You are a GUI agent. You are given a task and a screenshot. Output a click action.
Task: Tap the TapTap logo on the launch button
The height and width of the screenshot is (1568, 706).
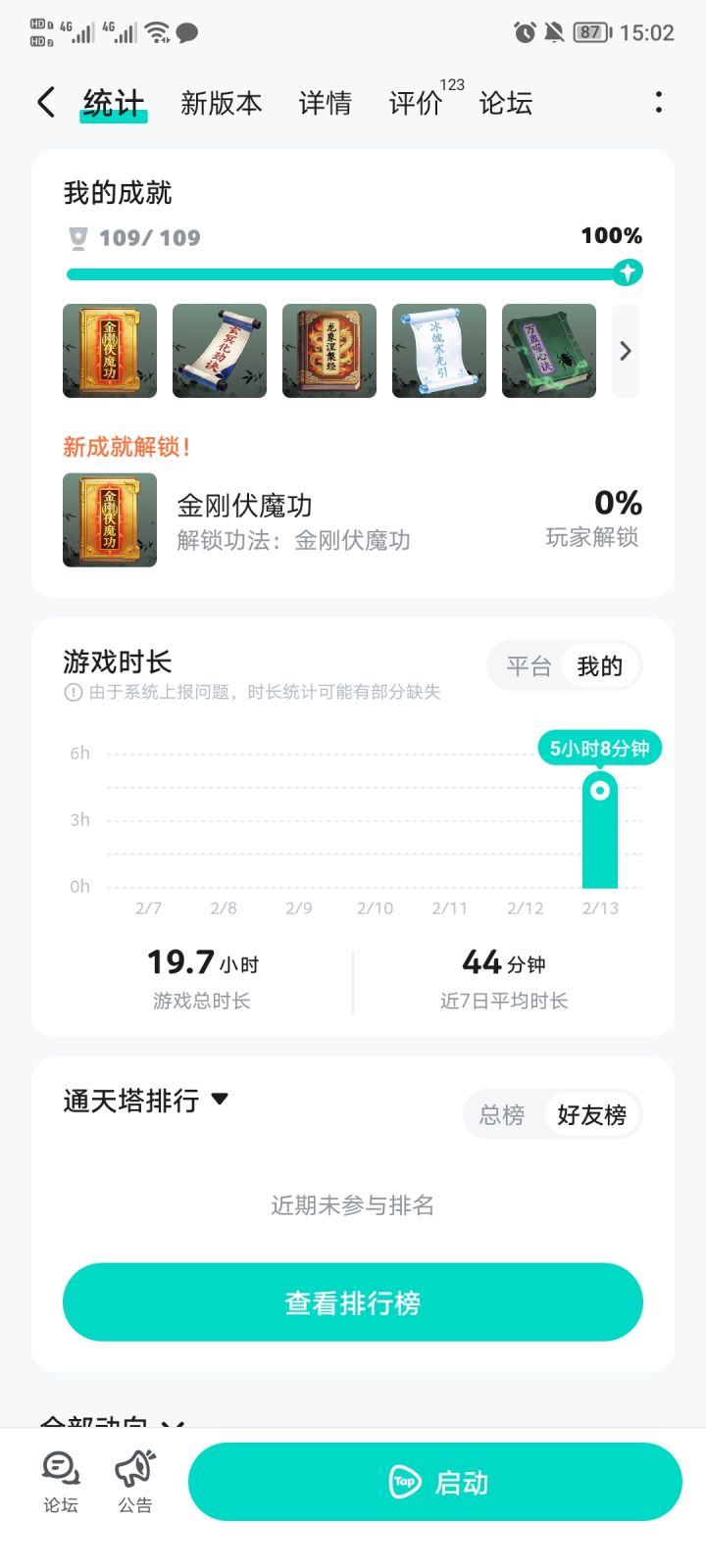(x=404, y=1482)
